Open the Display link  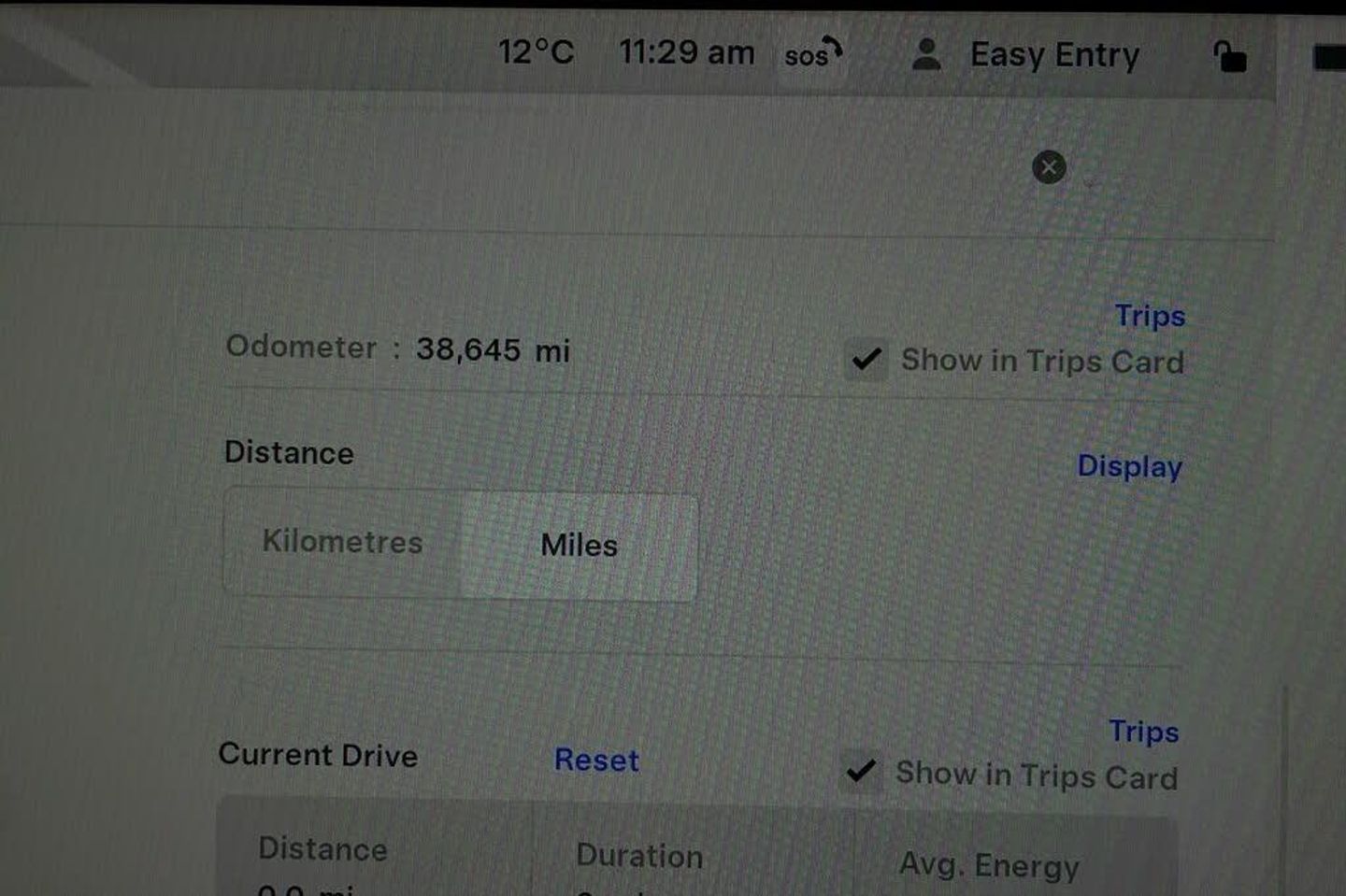pyautogui.click(x=1129, y=465)
